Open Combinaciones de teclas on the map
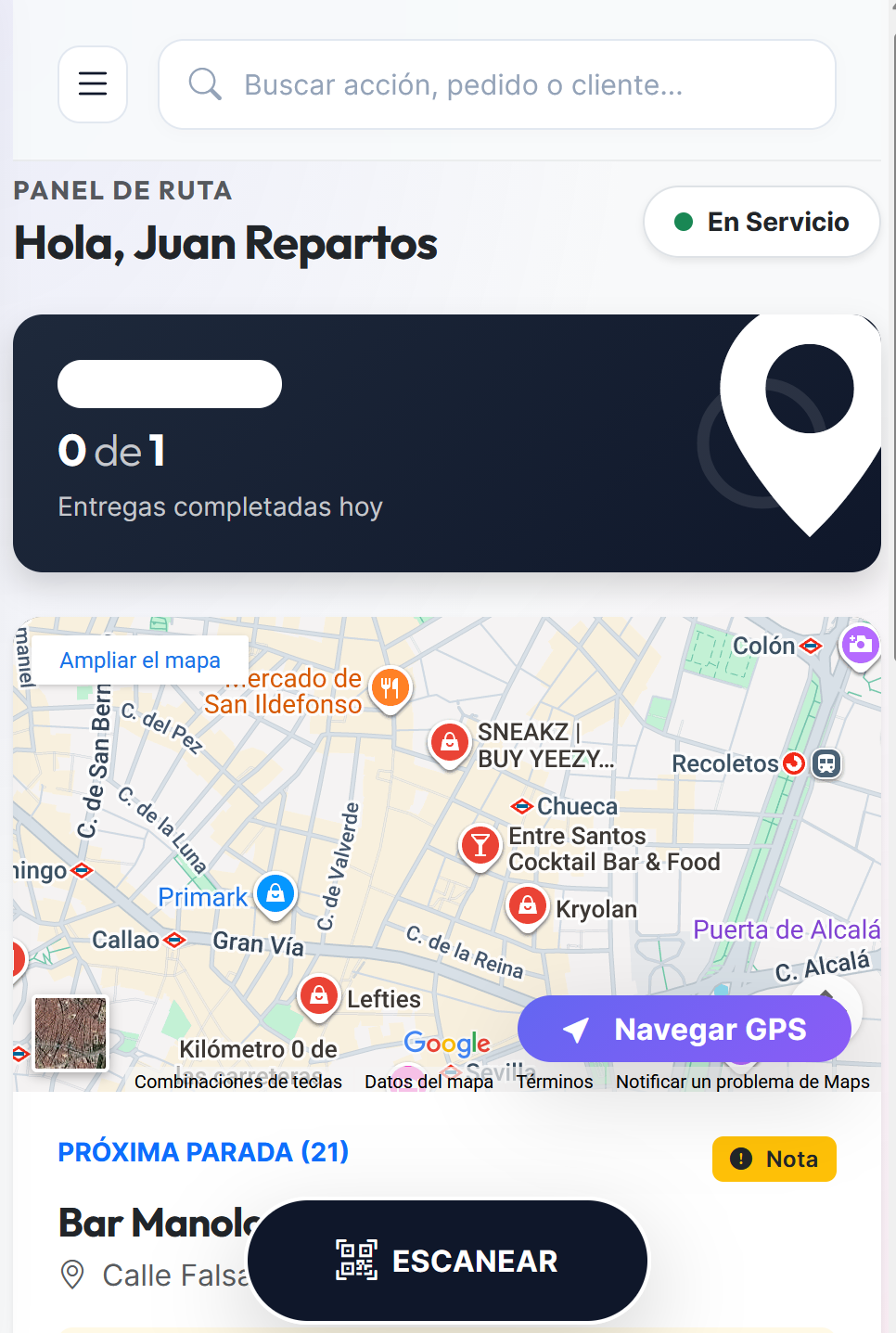This screenshot has height=1333, width=896. point(238,1082)
